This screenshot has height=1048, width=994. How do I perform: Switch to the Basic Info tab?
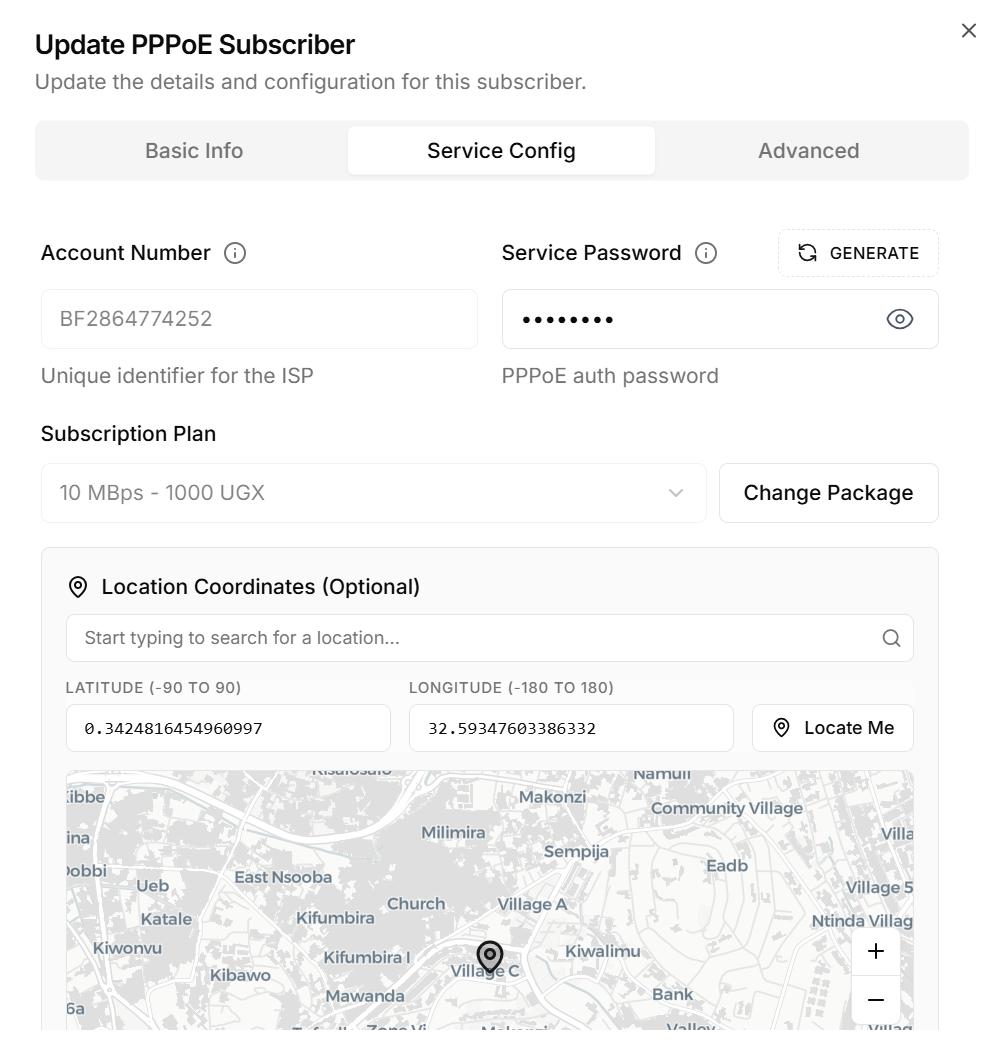(x=194, y=151)
